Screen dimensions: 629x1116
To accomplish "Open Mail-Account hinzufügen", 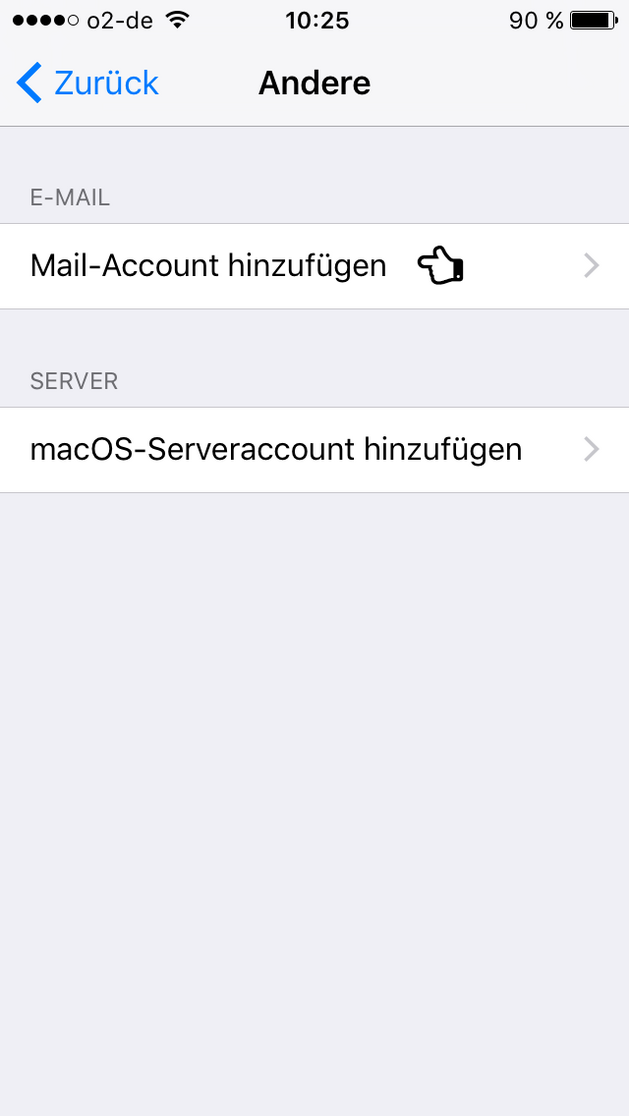I will coord(314,266).
